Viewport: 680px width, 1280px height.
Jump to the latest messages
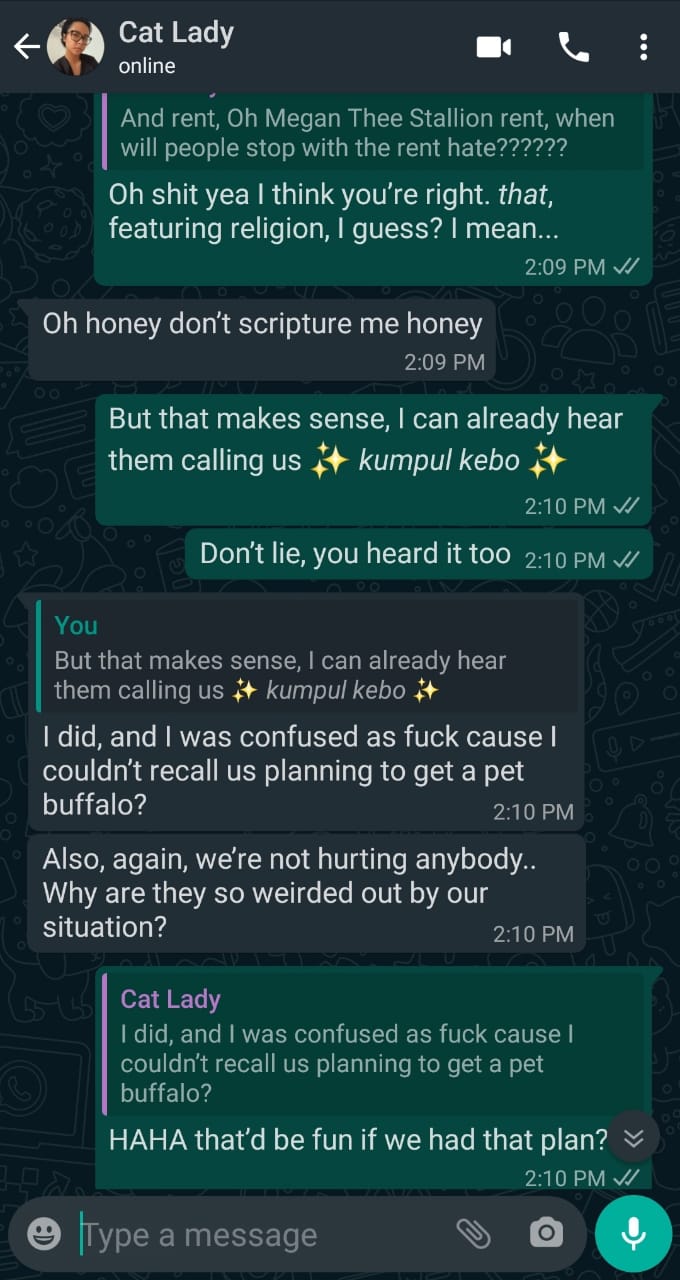pyautogui.click(x=633, y=1138)
